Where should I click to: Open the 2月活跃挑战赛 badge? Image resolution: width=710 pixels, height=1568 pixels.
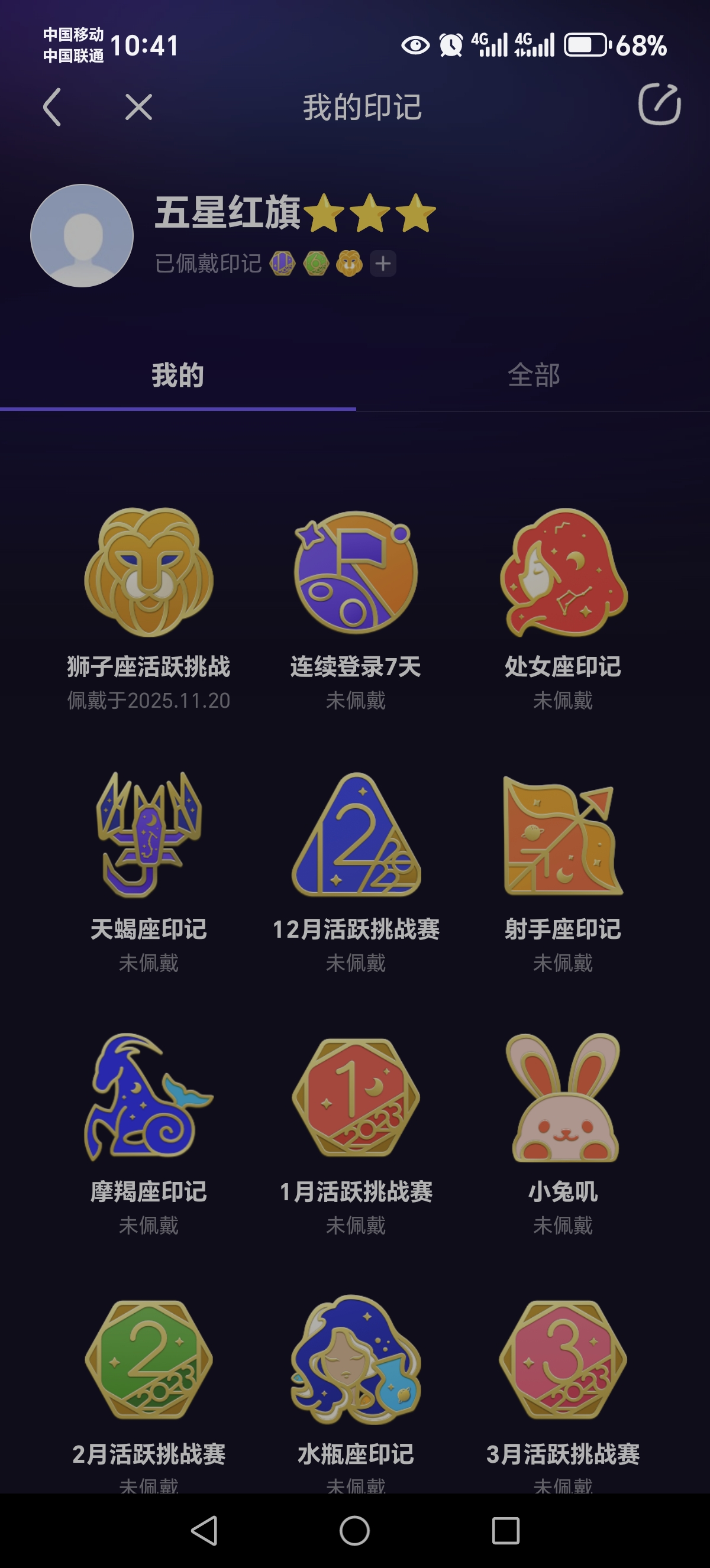tap(149, 1360)
